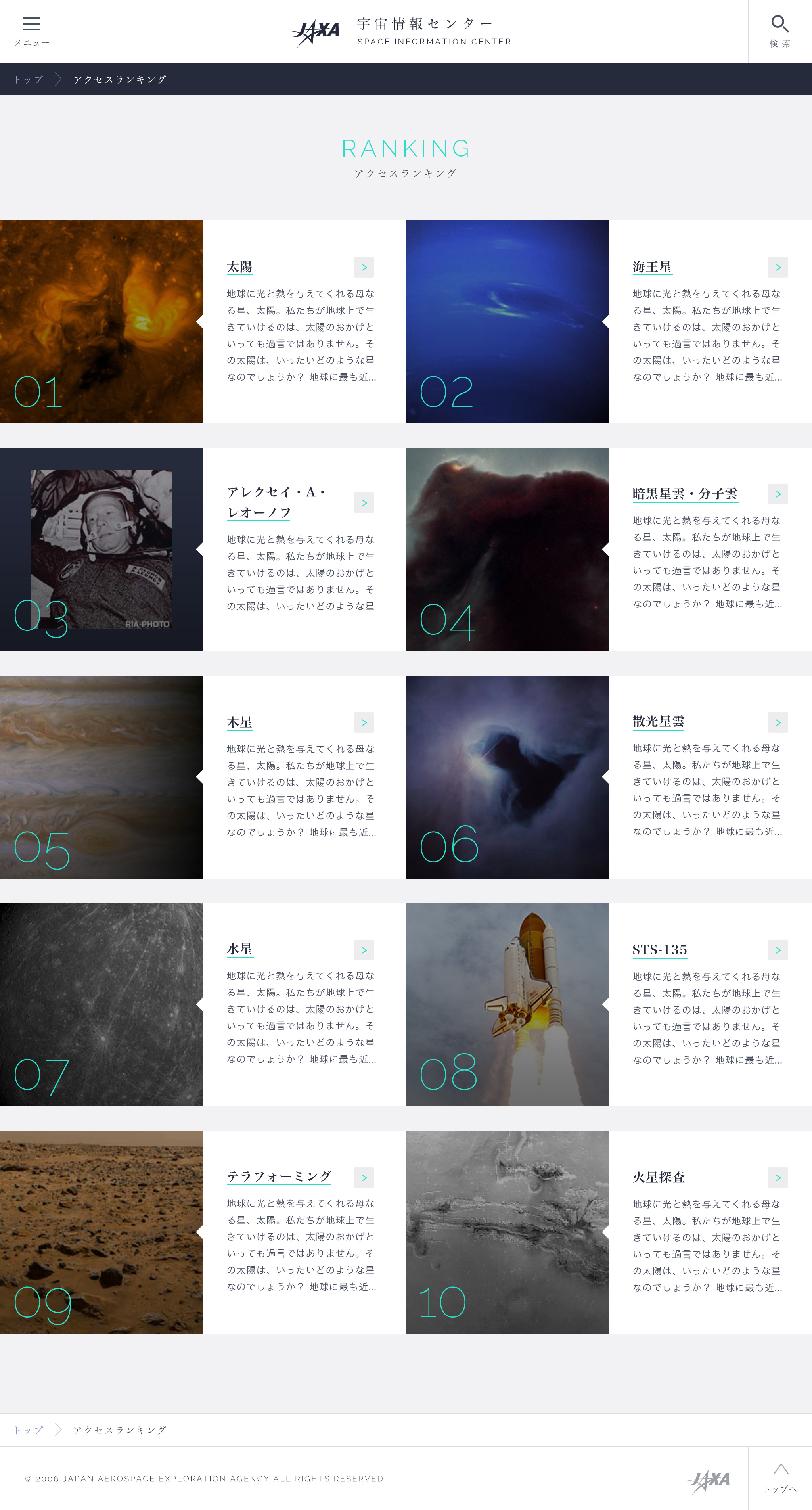
Task: Go to トップ in the top breadcrumb
Action: point(28,79)
